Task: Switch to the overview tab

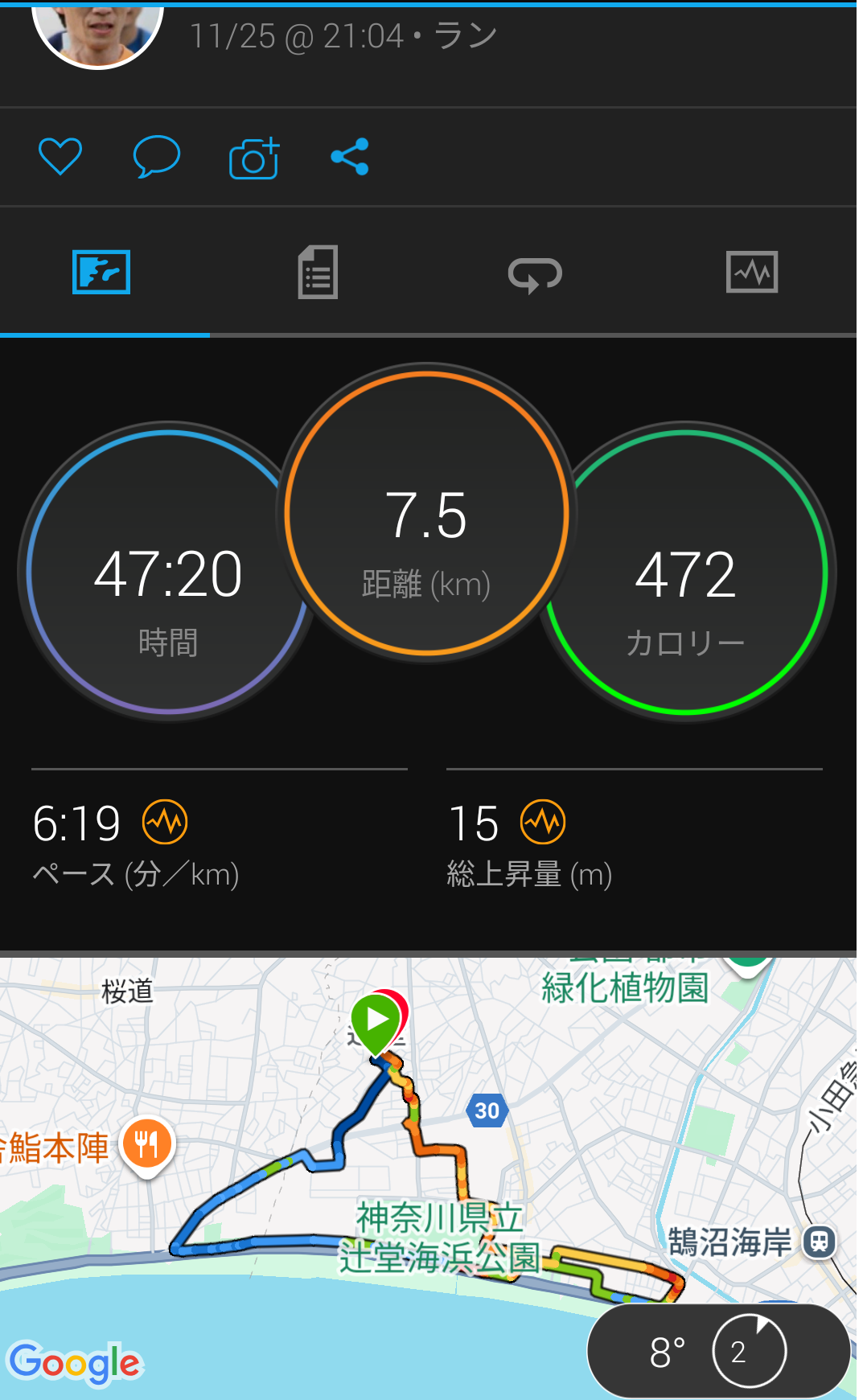Action: pyautogui.click(x=101, y=273)
